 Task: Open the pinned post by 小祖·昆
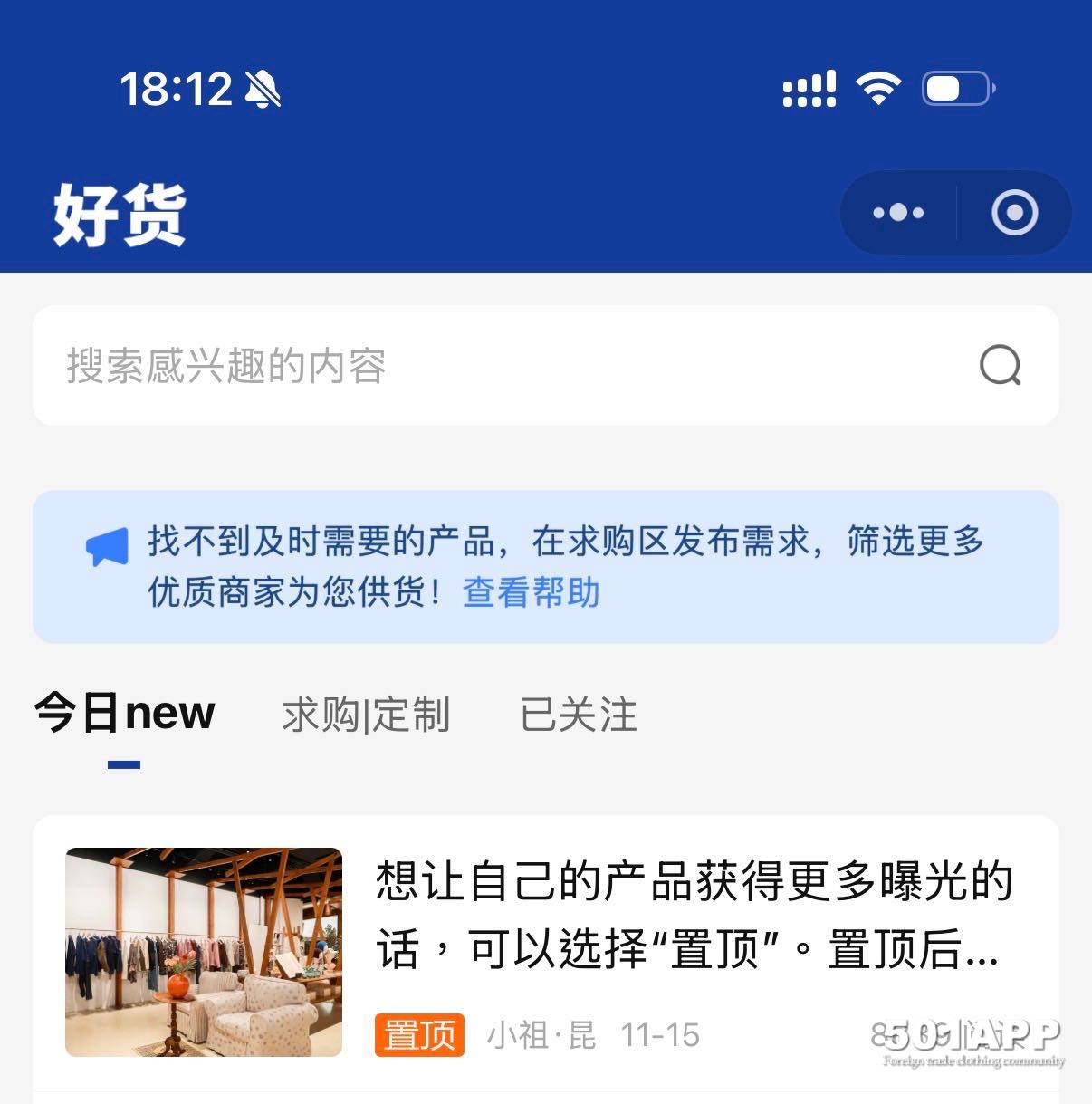pos(693,915)
